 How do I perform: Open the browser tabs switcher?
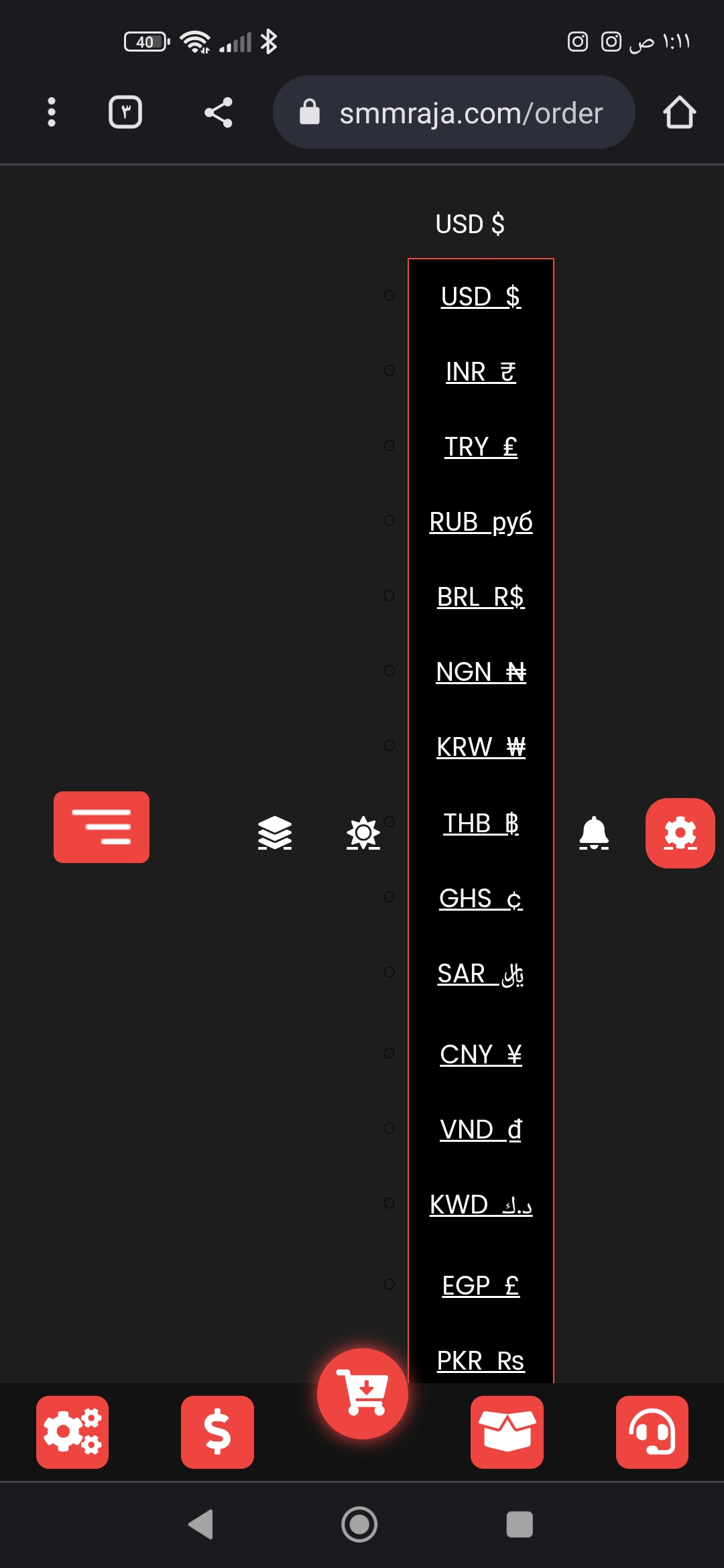point(125,112)
